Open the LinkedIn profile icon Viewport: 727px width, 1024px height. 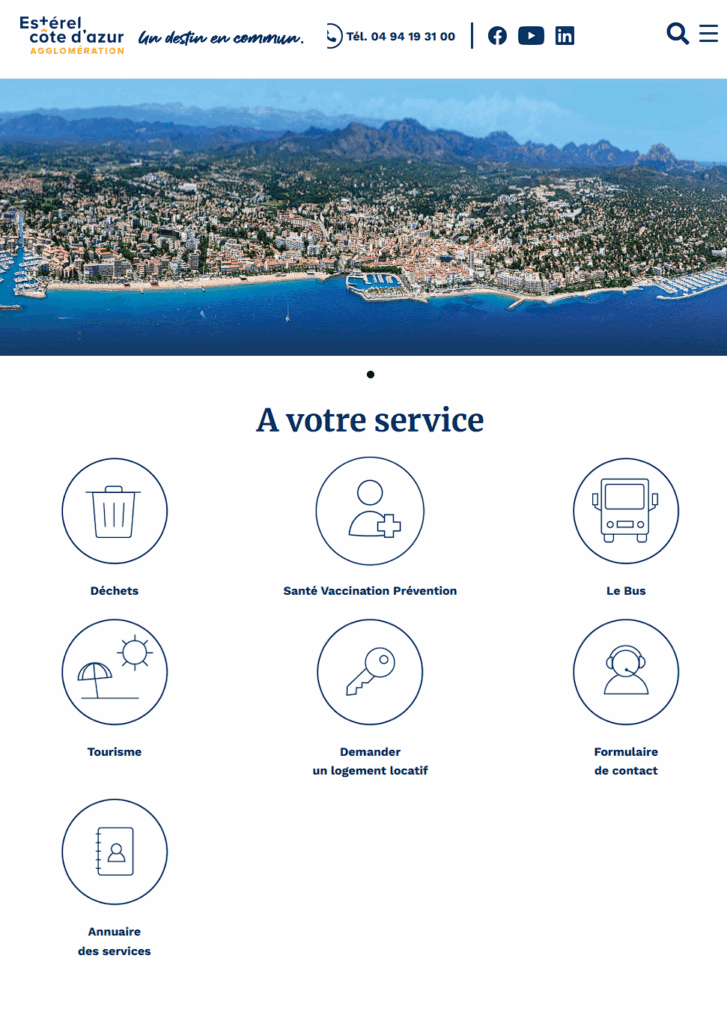[565, 36]
